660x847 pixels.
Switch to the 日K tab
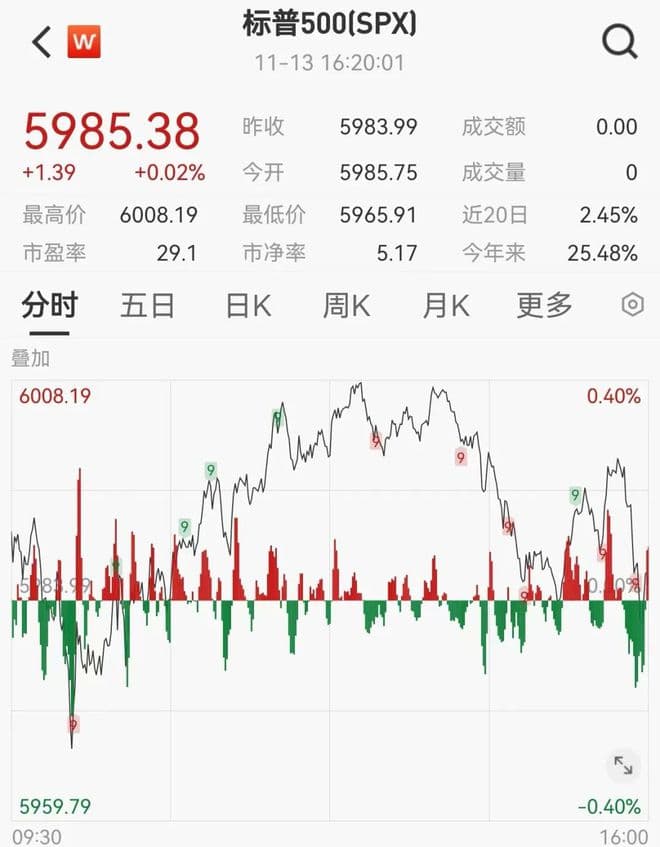point(247,305)
